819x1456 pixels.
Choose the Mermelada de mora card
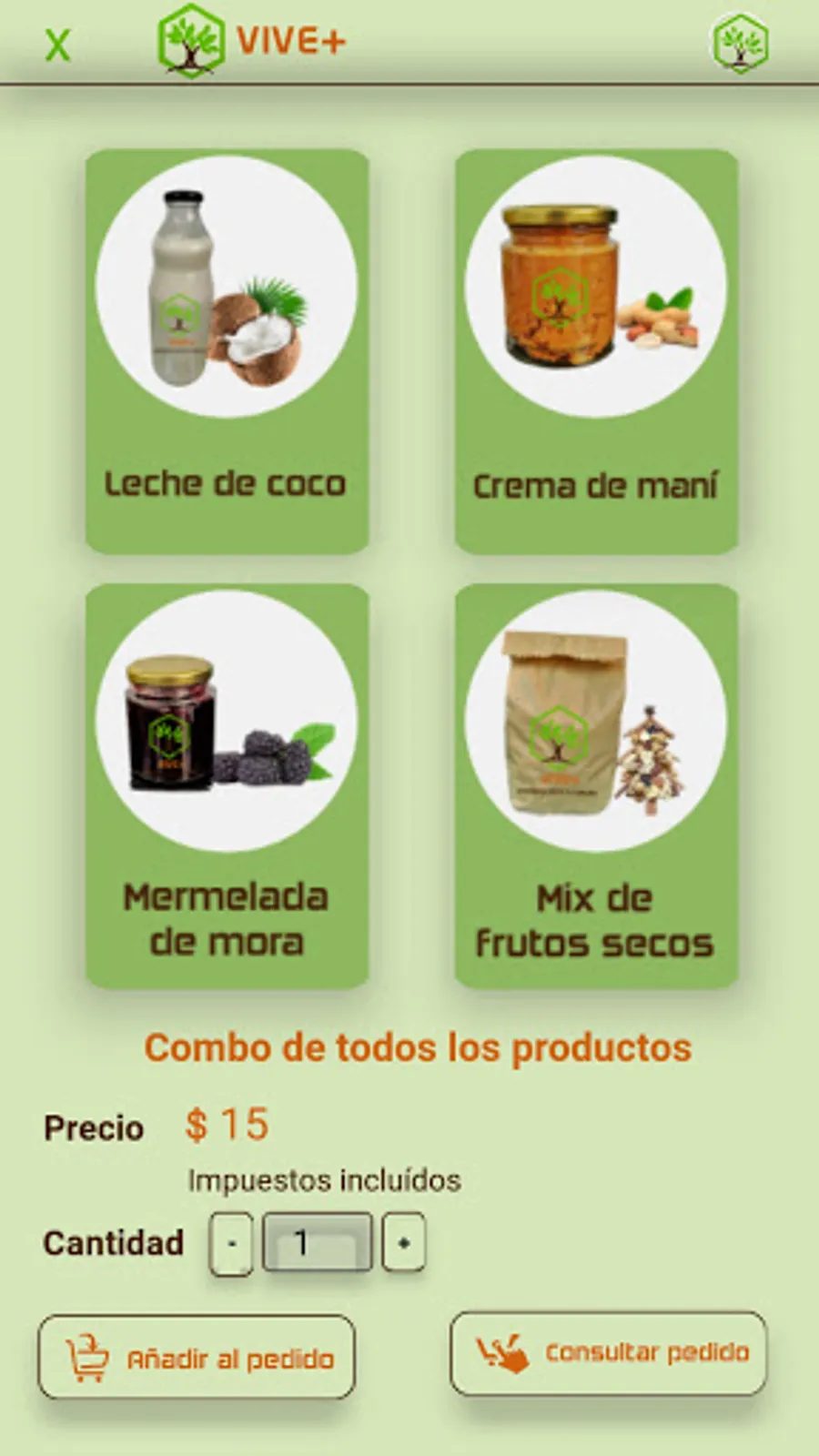[227, 787]
